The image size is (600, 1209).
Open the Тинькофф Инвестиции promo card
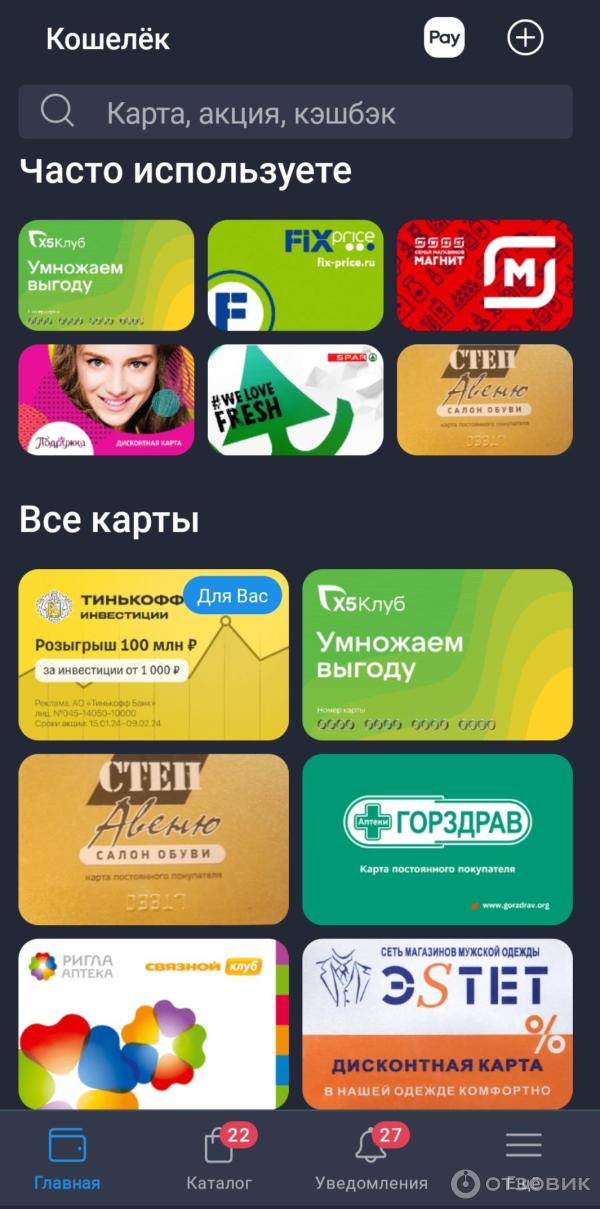[153, 655]
